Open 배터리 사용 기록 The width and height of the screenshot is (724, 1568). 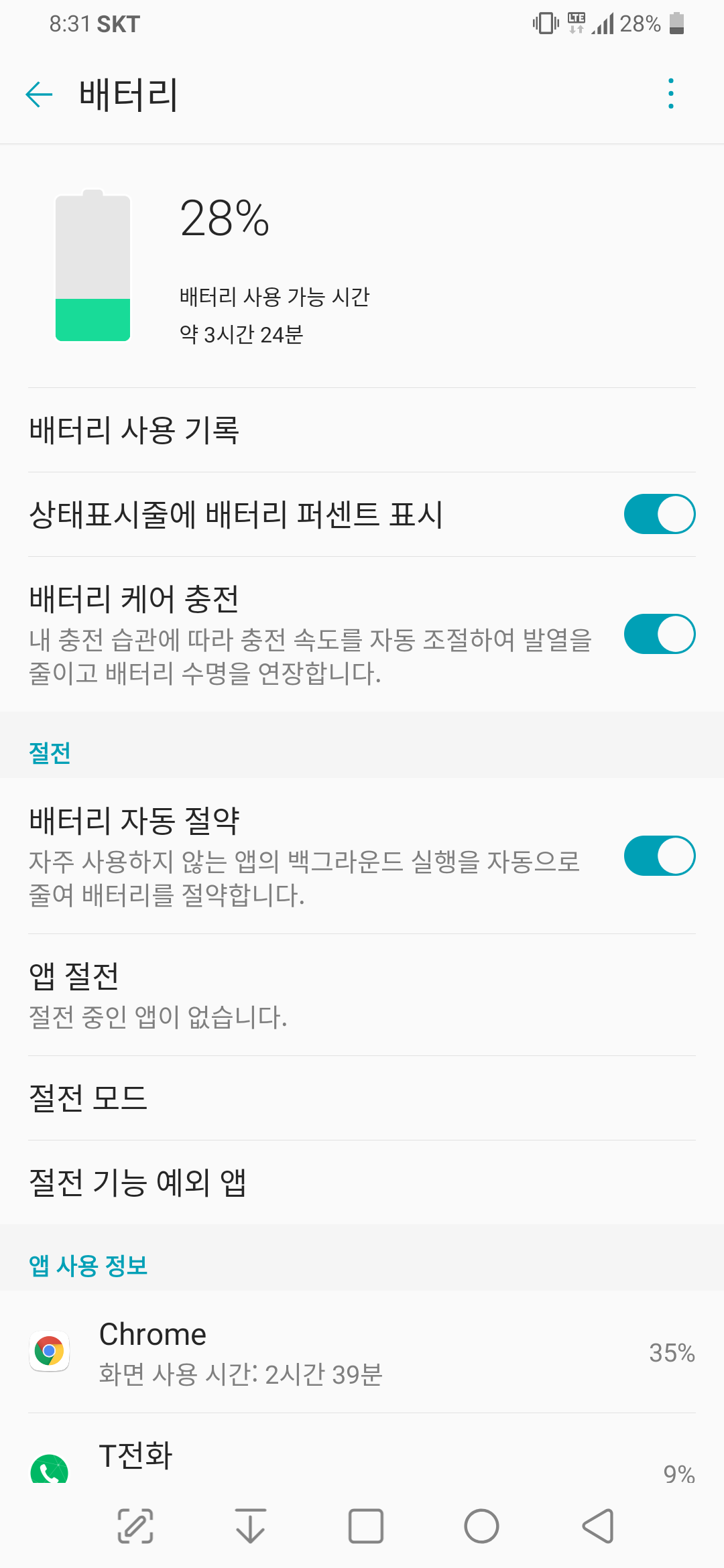point(362,430)
